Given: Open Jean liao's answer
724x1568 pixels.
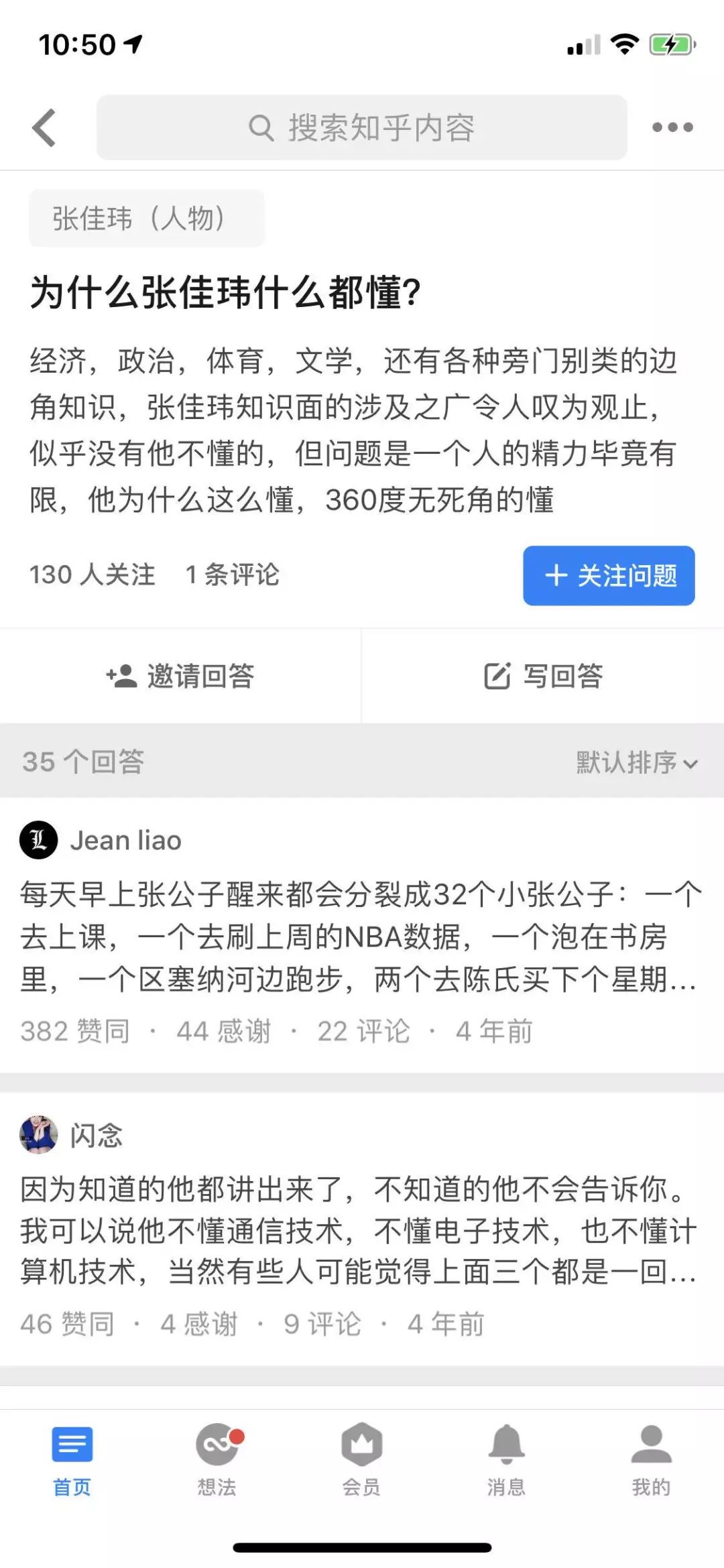Looking at the screenshot, I should tap(361, 937).
